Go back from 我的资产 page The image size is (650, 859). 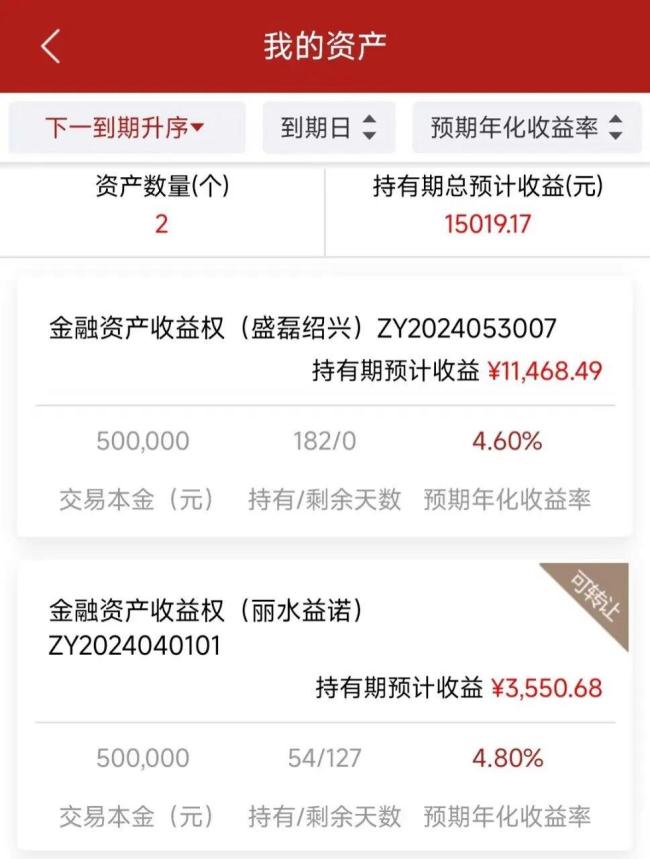tap(51, 46)
